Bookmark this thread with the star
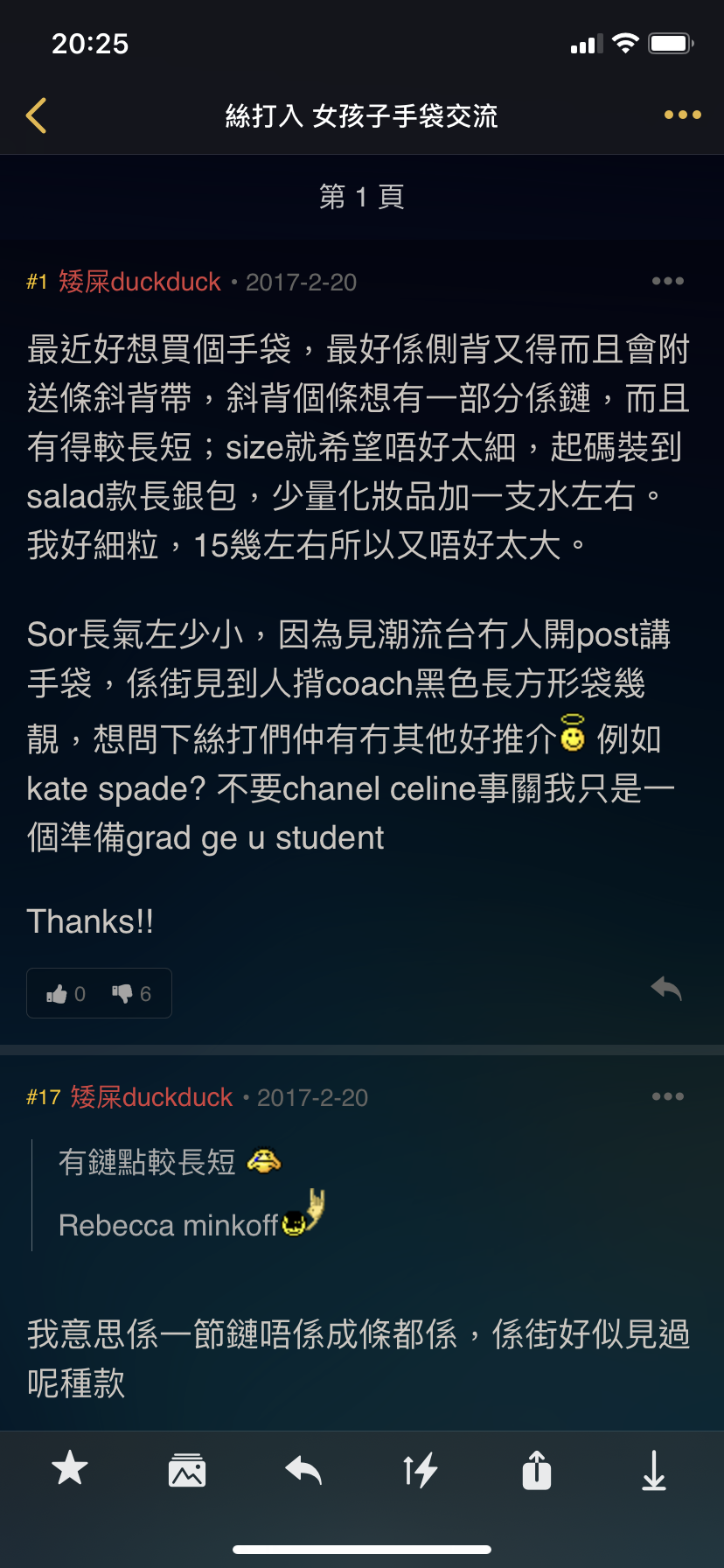 [70, 1469]
